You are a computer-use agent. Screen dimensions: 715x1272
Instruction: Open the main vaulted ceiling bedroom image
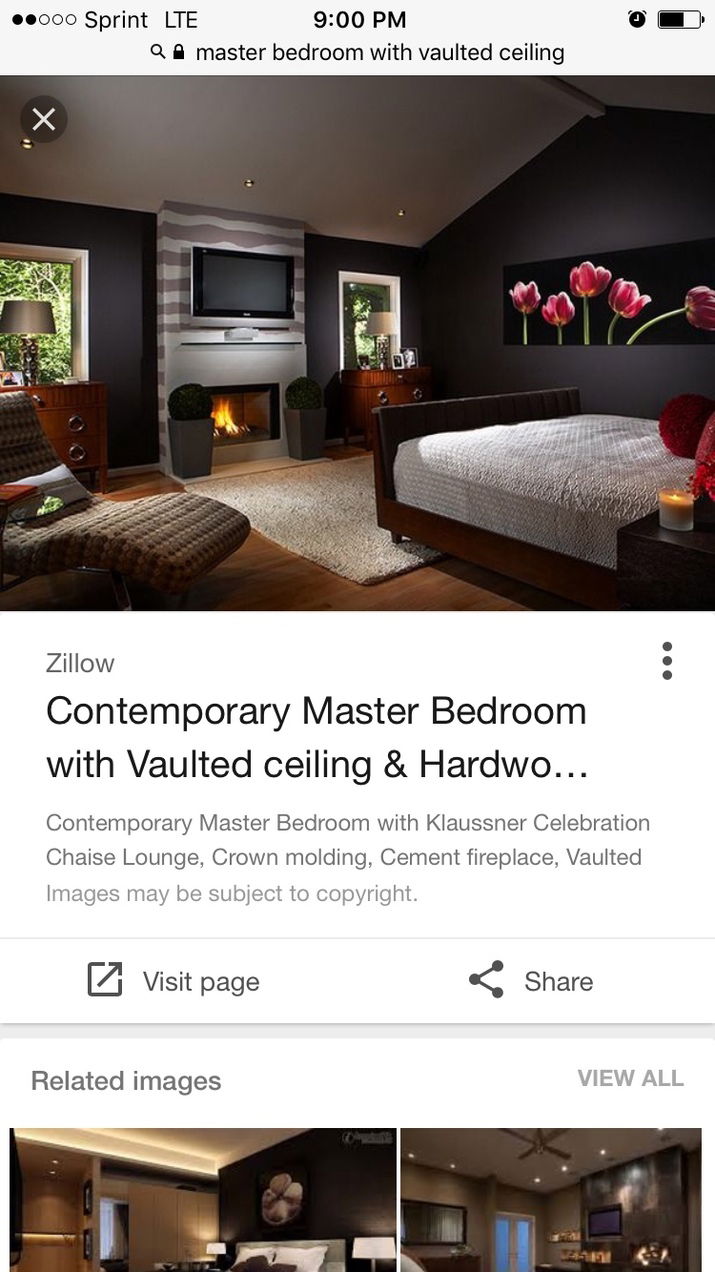[357, 343]
